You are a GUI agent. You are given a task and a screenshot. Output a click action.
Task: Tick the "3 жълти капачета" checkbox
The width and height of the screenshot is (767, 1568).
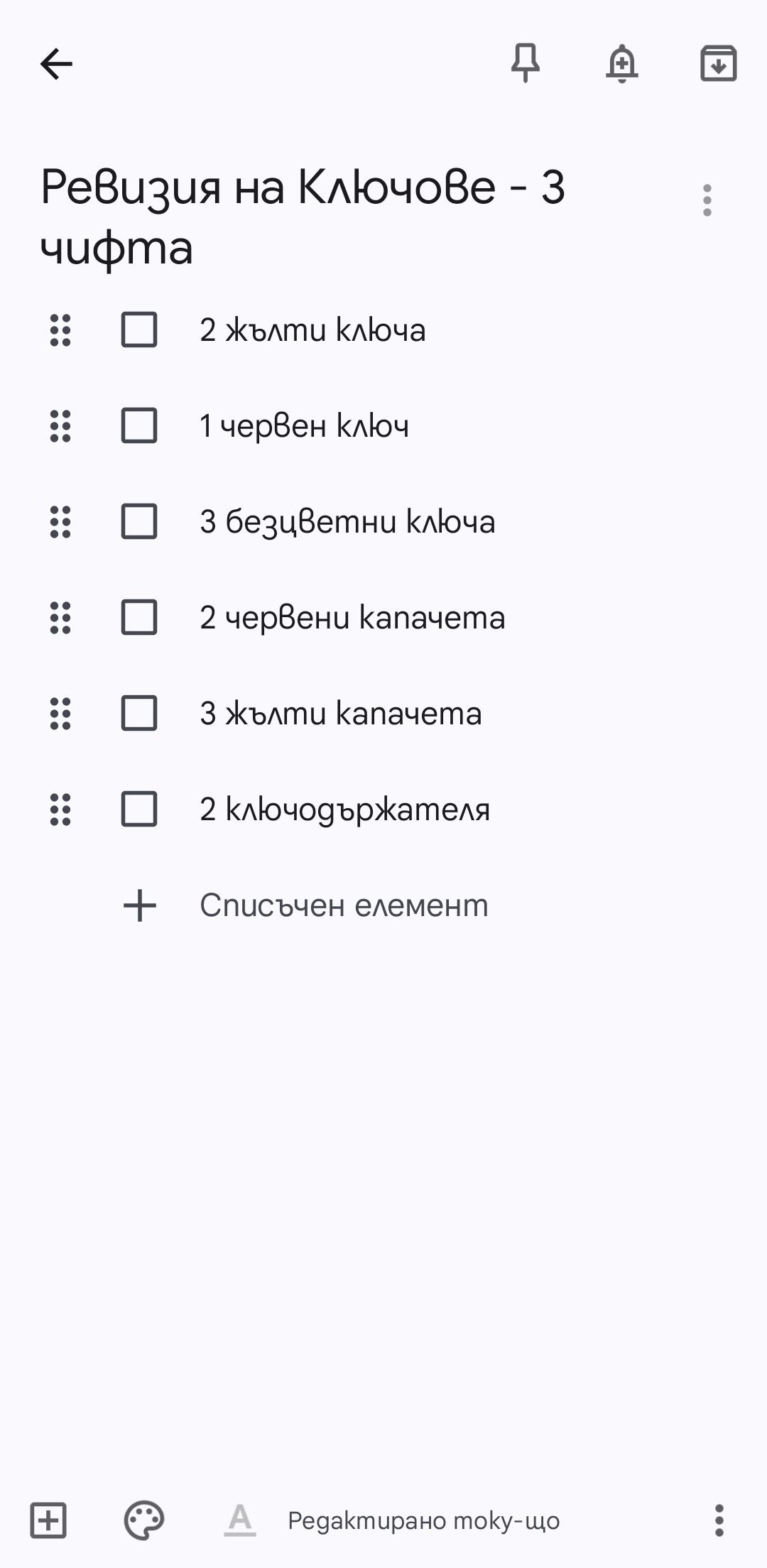click(139, 713)
